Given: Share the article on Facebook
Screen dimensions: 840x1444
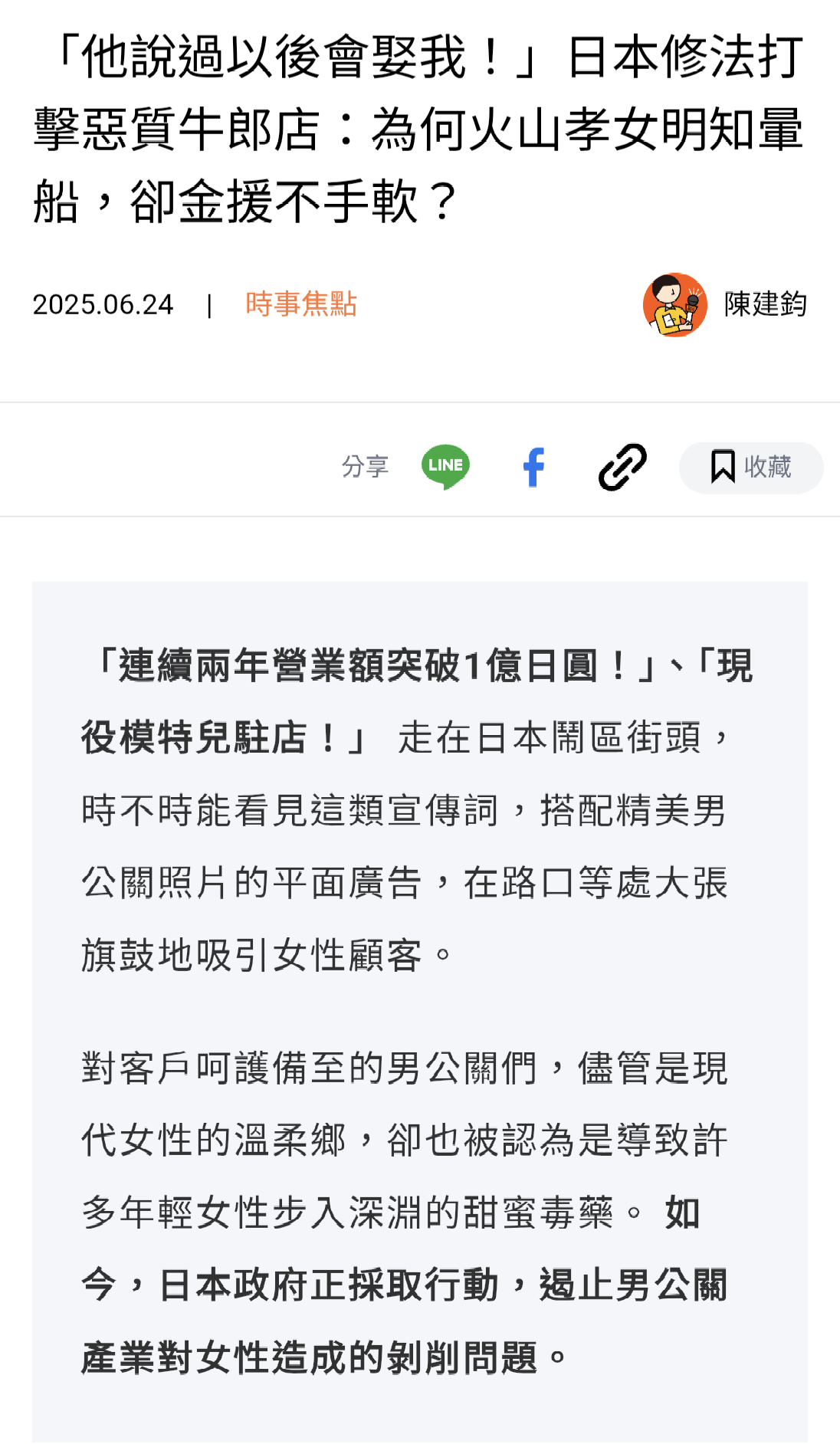Looking at the screenshot, I should [x=533, y=467].
